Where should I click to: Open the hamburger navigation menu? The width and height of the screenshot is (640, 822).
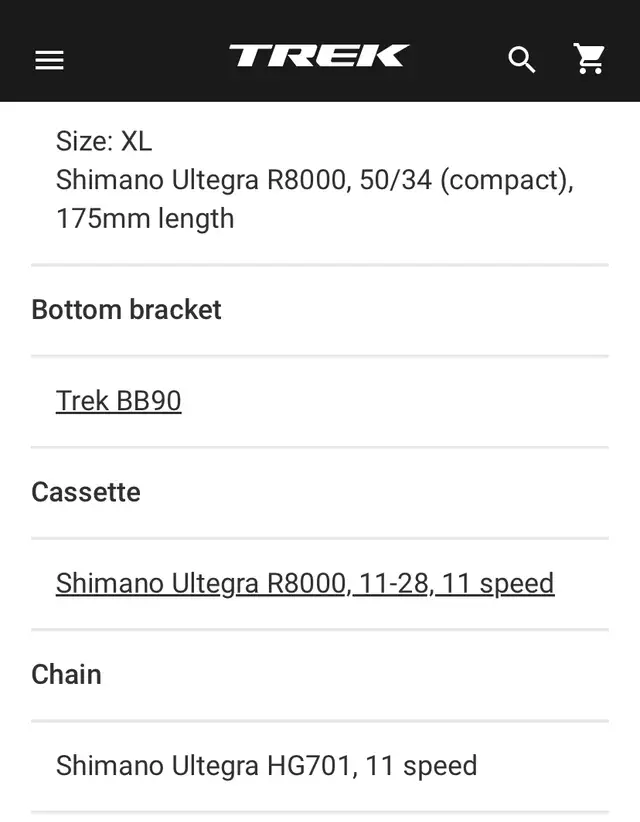click(x=49, y=60)
